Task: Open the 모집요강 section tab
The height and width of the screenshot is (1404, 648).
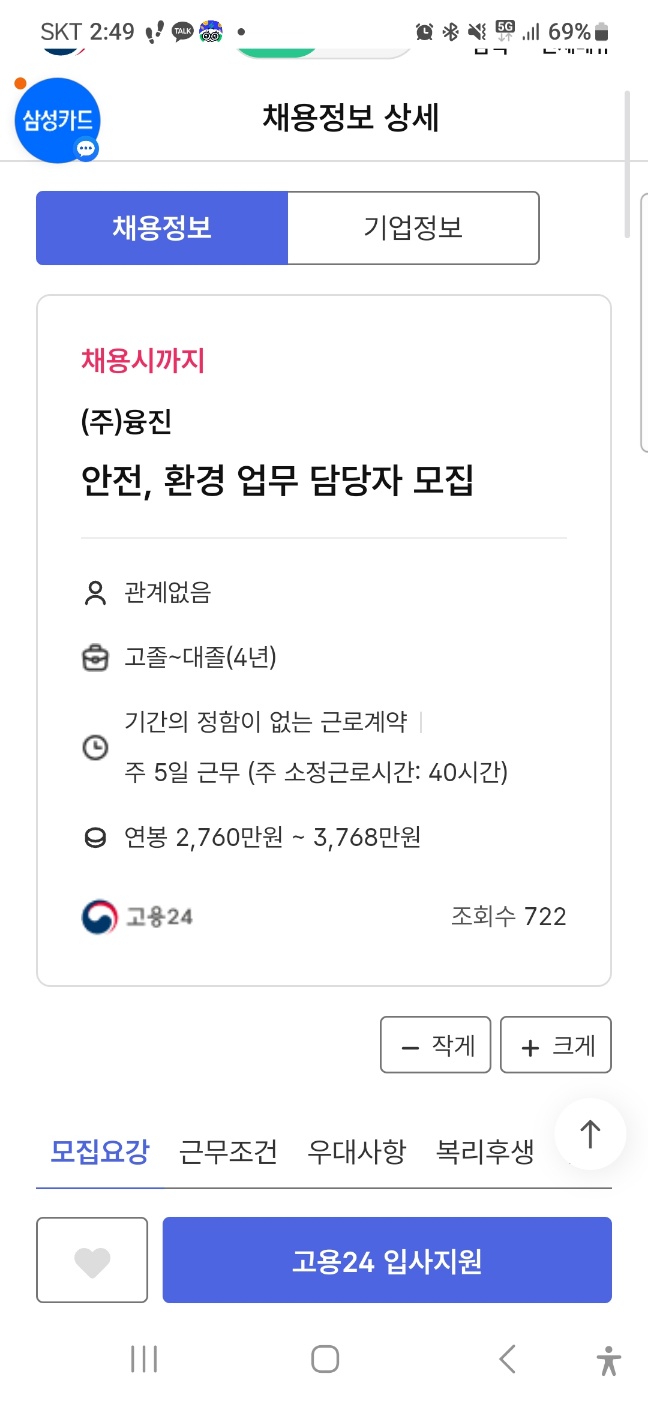Action: coord(100,1152)
